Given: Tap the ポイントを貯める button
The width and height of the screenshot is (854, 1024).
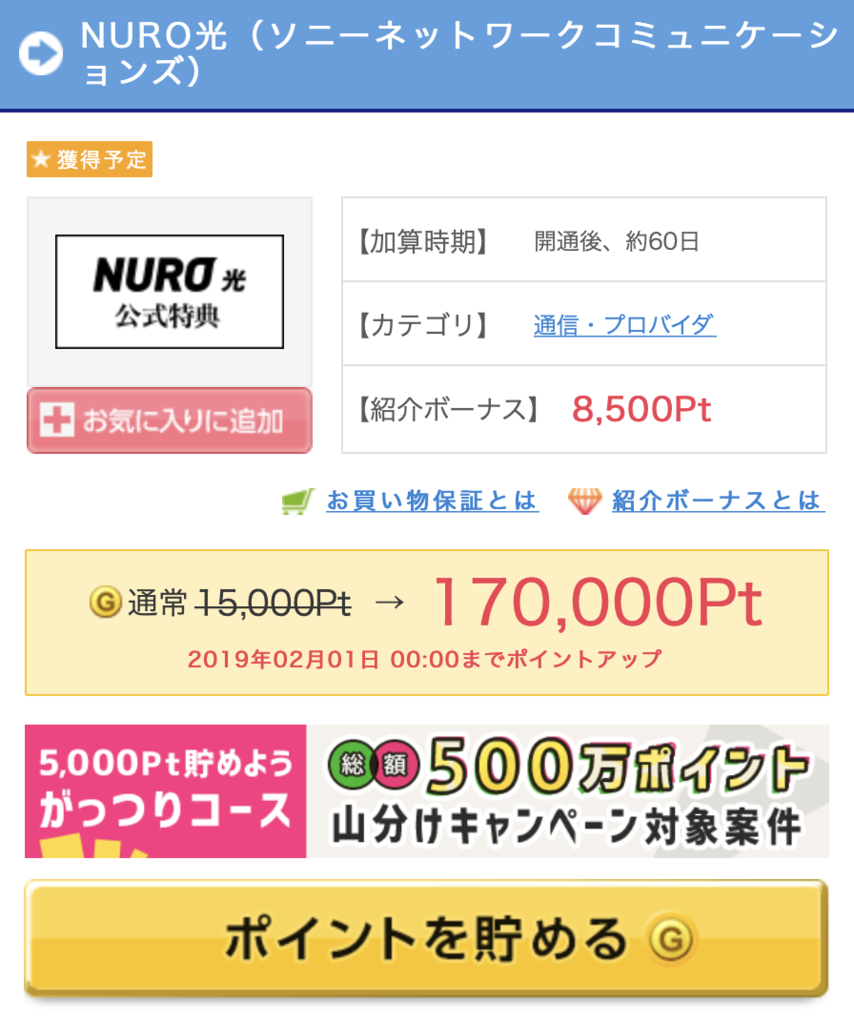Looking at the screenshot, I should click(427, 938).
